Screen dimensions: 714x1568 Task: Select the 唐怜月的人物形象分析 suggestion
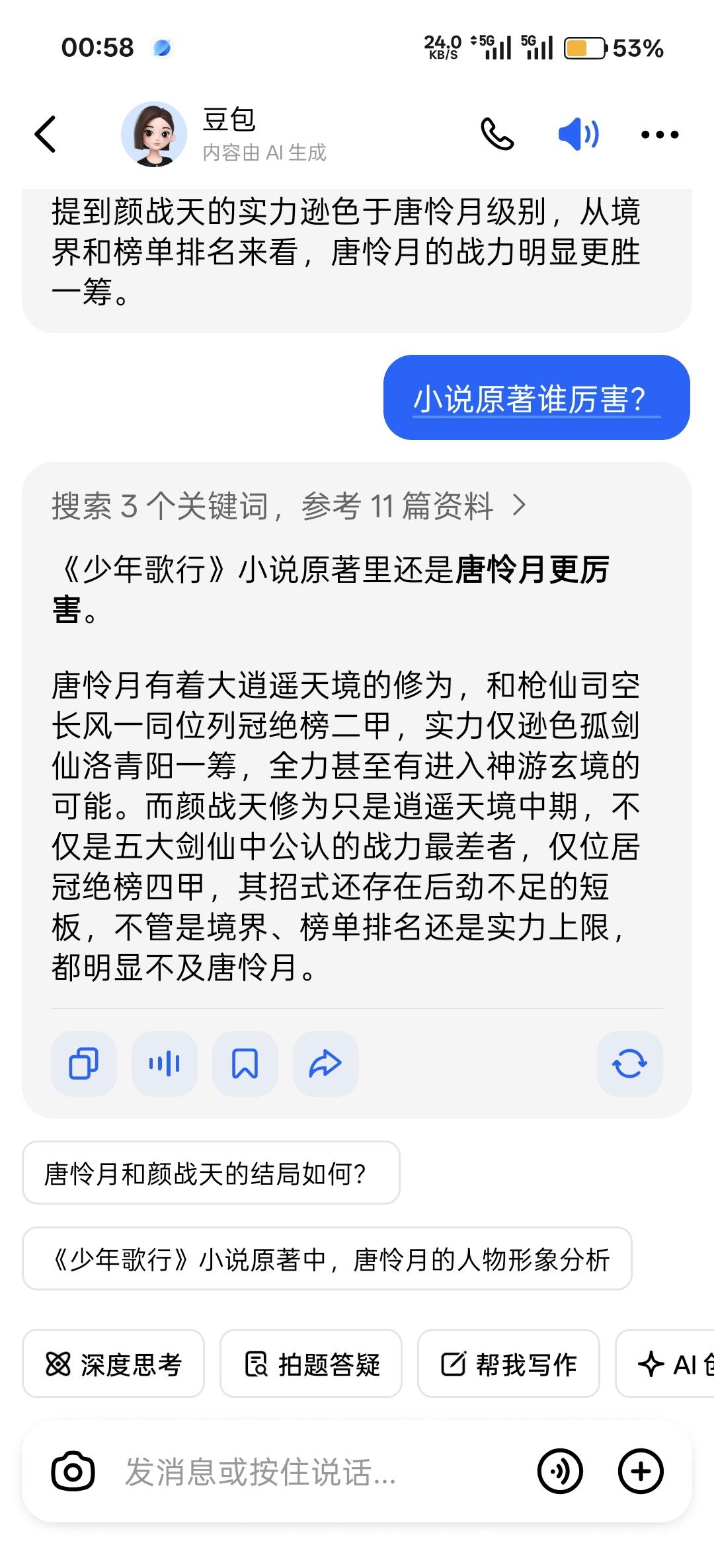pyautogui.click(x=327, y=1259)
